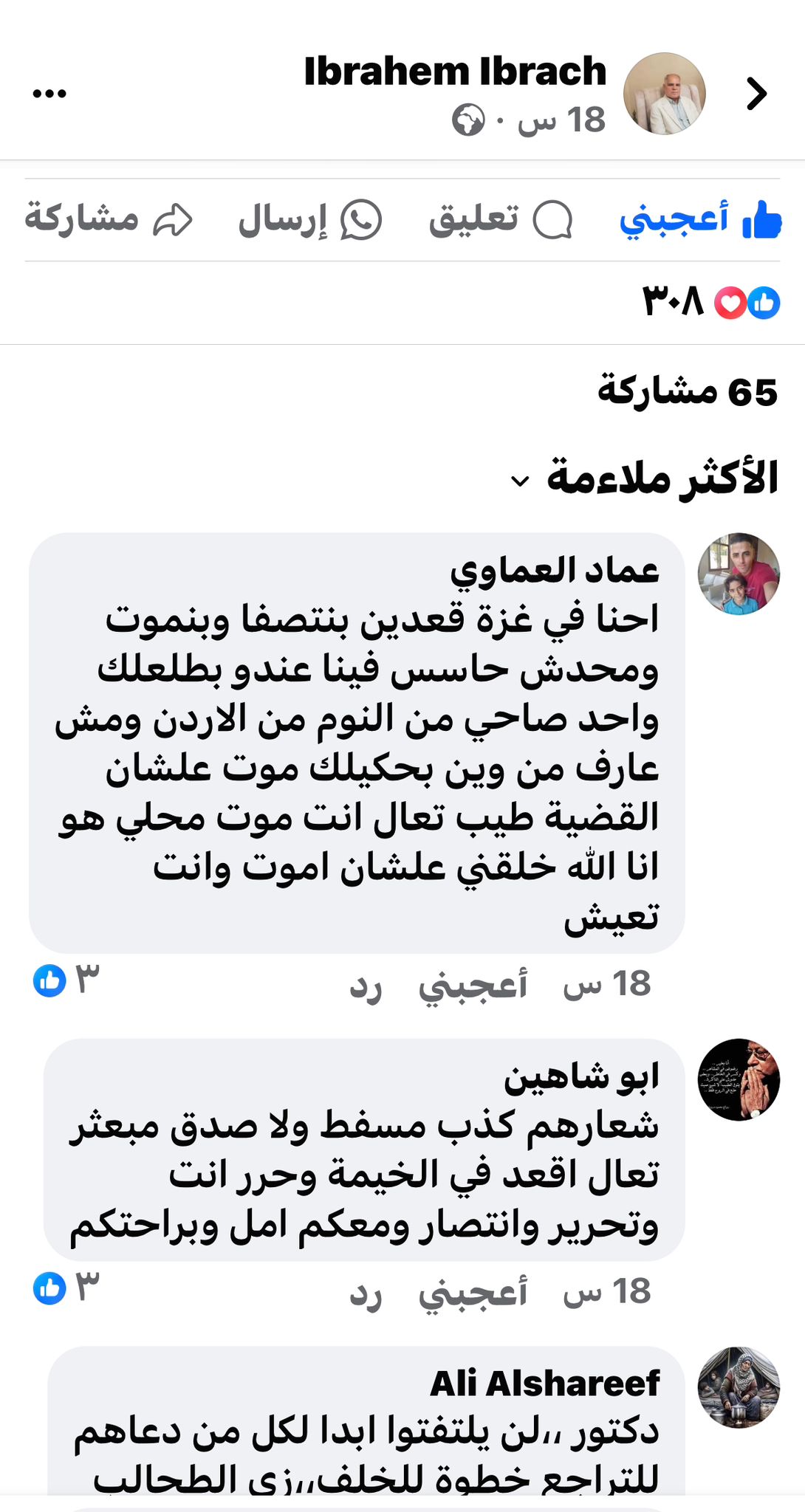Screen dimensions: 805x1512
Task: Tap the أعجبني like button on the post
Action: 699,219
